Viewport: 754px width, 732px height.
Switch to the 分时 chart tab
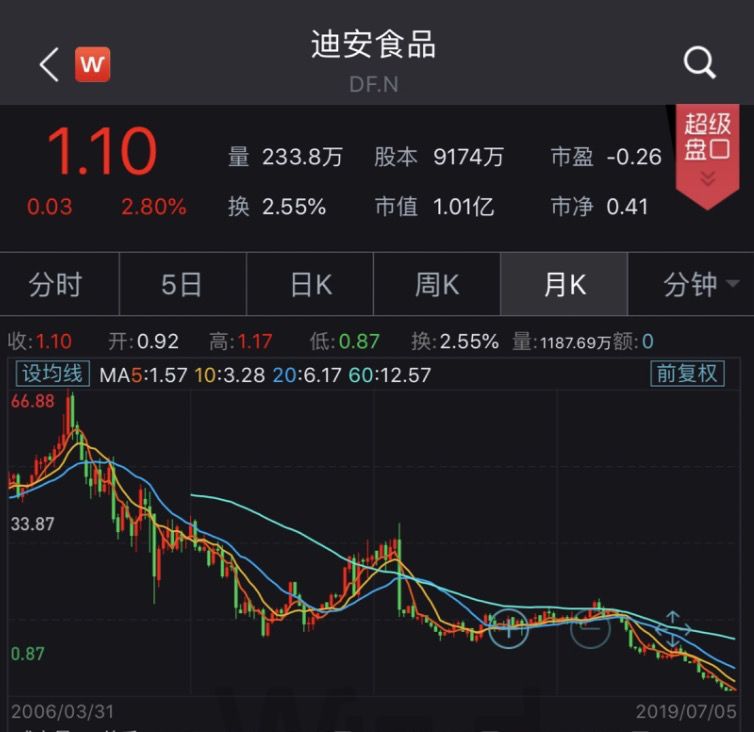56,285
